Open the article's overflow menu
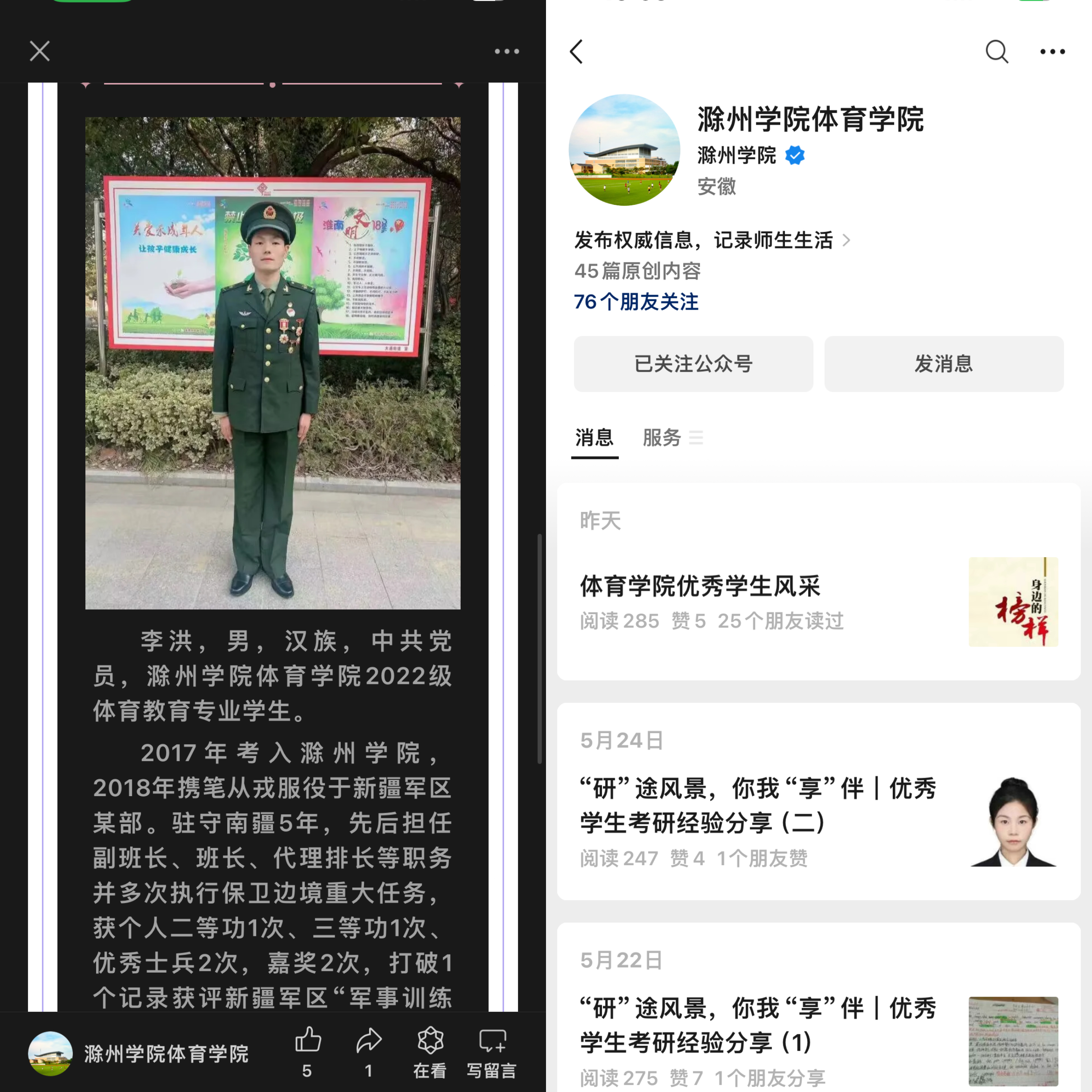This screenshot has width=1092, height=1092. tap(506, 51)
